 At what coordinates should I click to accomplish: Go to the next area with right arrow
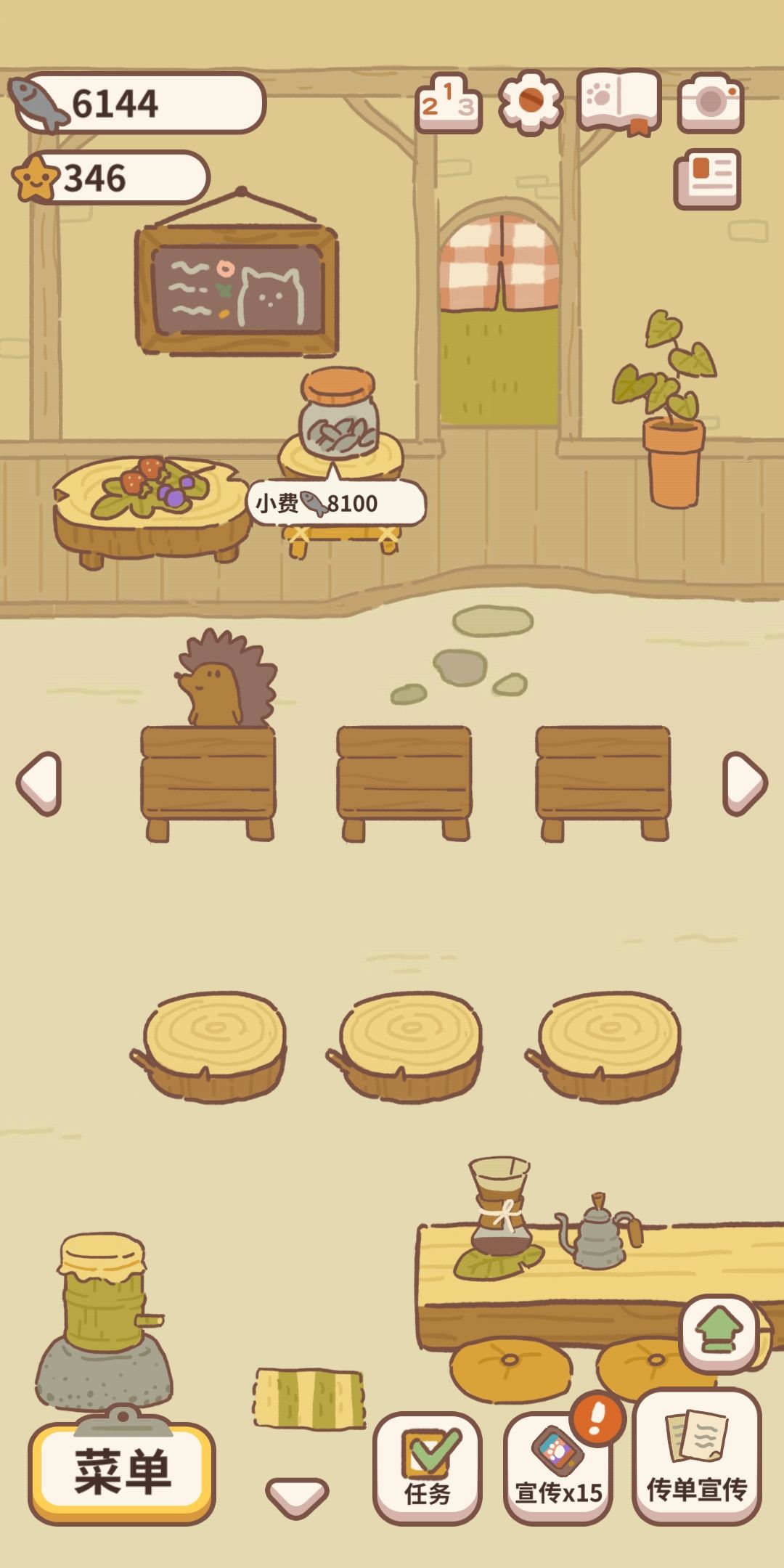[744, 783]
